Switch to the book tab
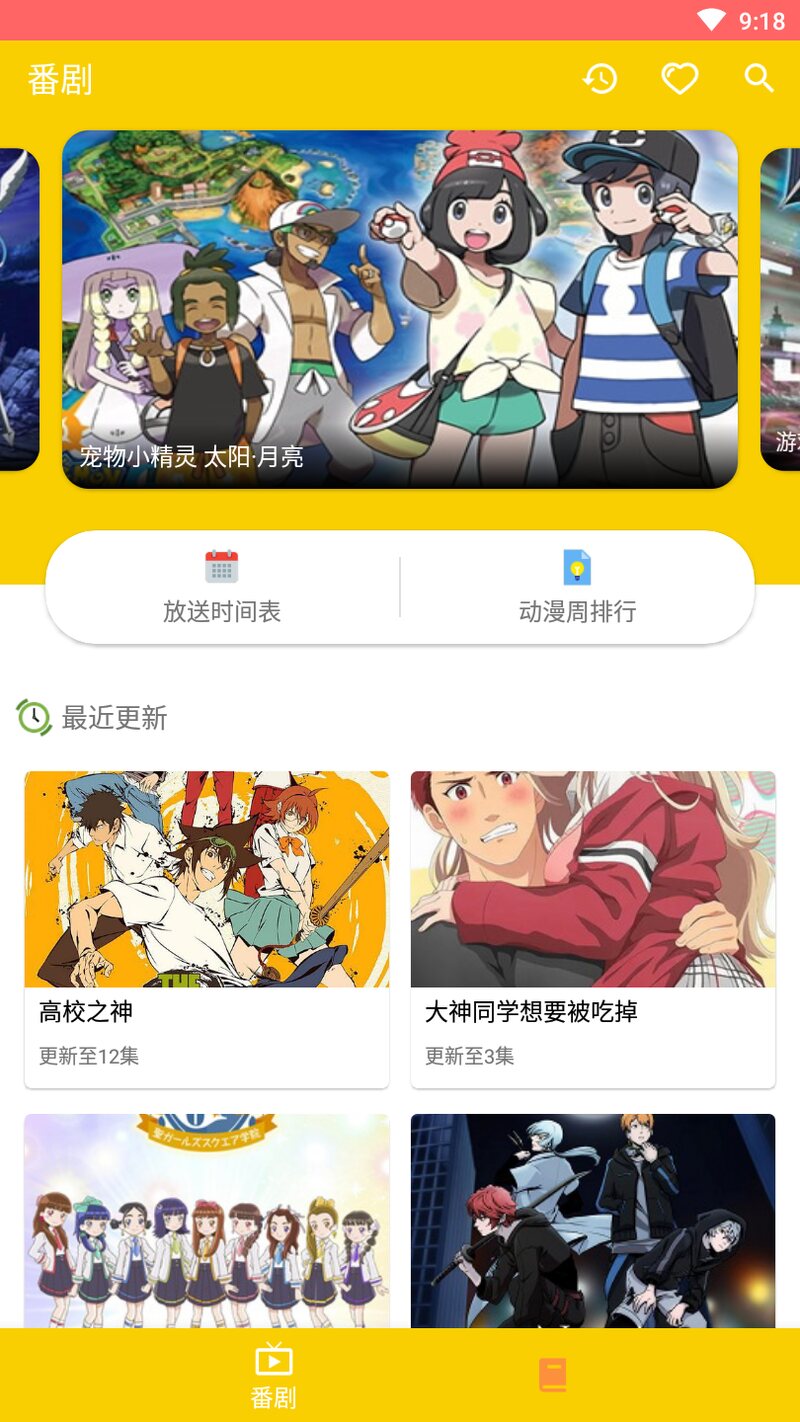 (552, 1375)
